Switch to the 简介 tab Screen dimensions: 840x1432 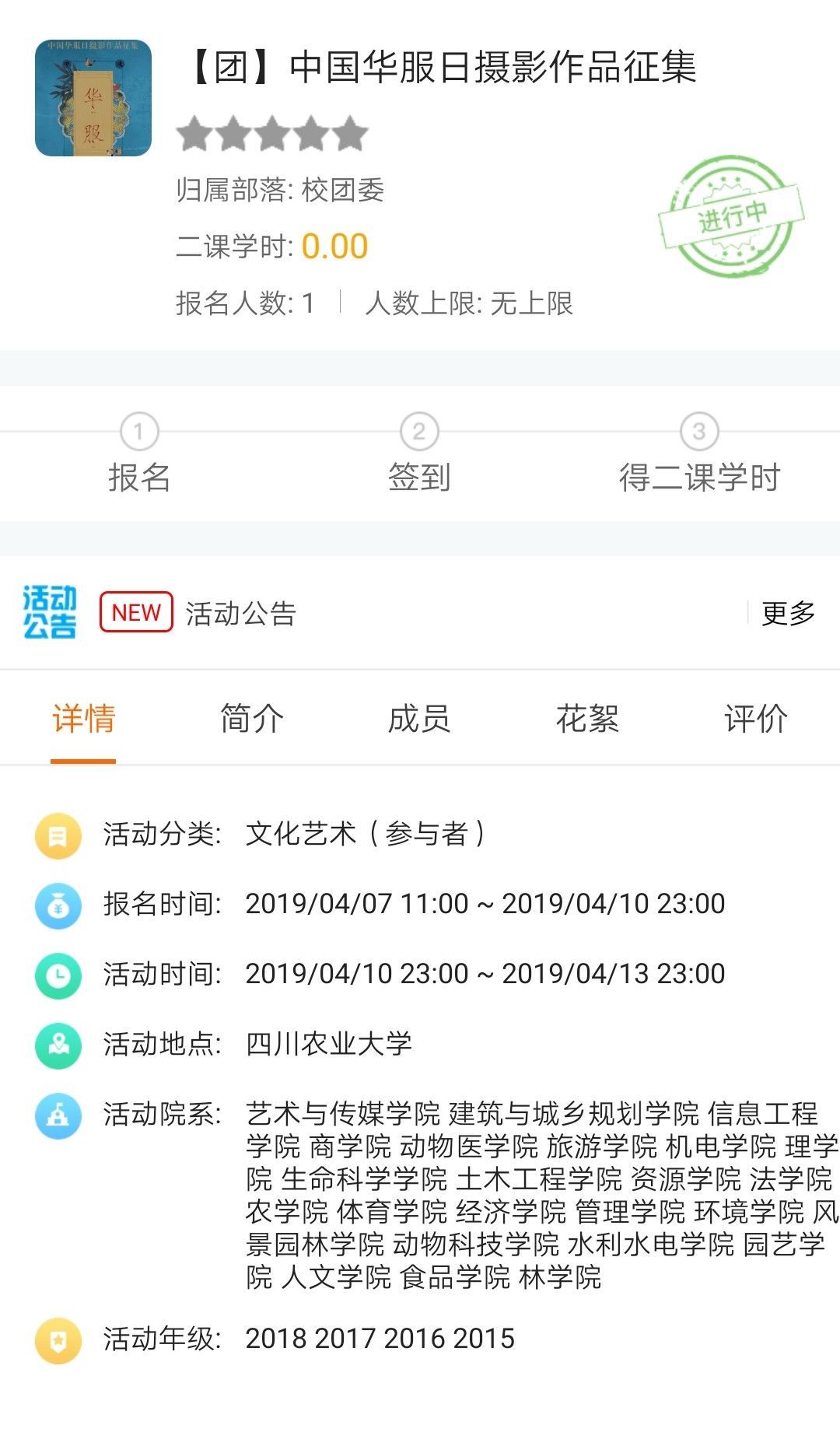pos(251,719)
